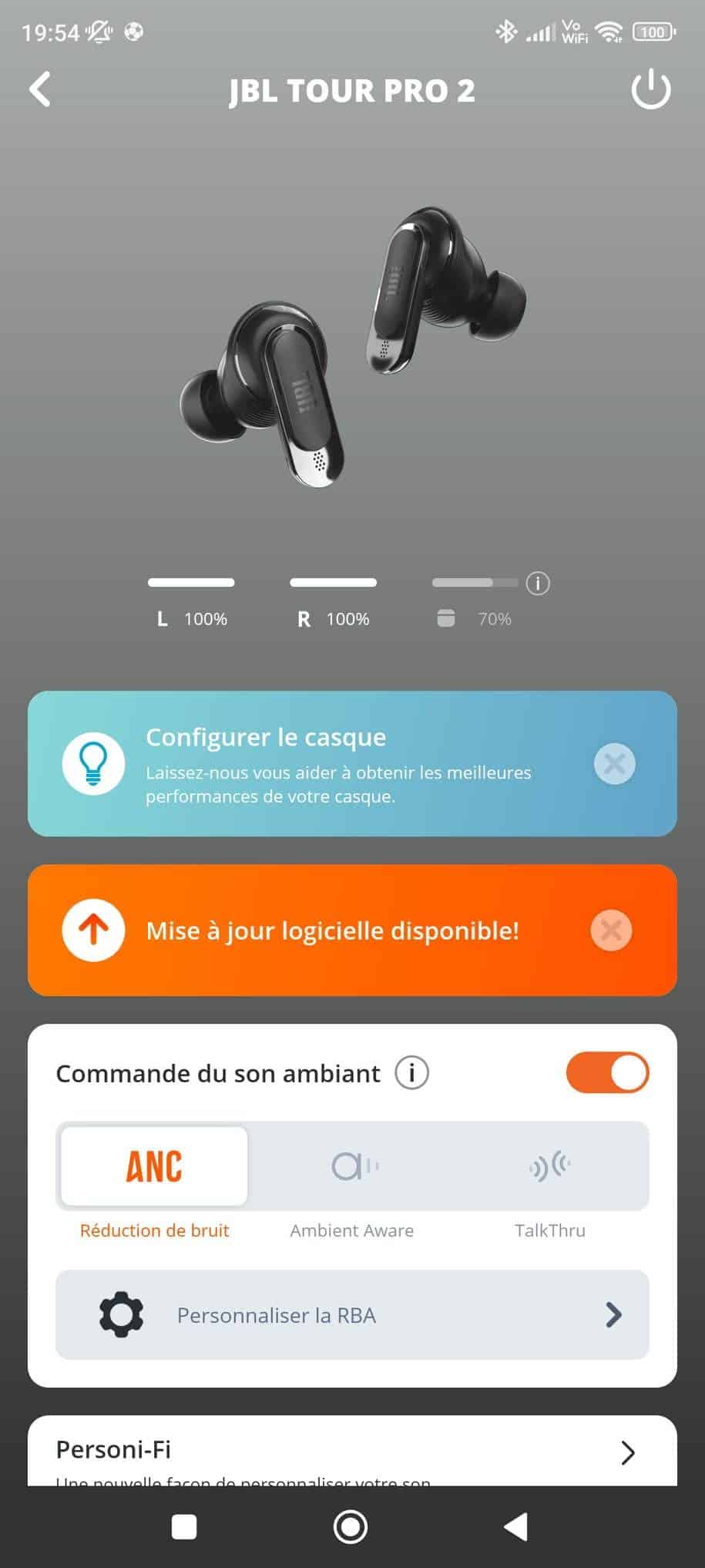The width and height of the screenshot is (705, 1568).
Task: Dismiss the Configurer le casque banner
Action: click(x=615, y=764)
